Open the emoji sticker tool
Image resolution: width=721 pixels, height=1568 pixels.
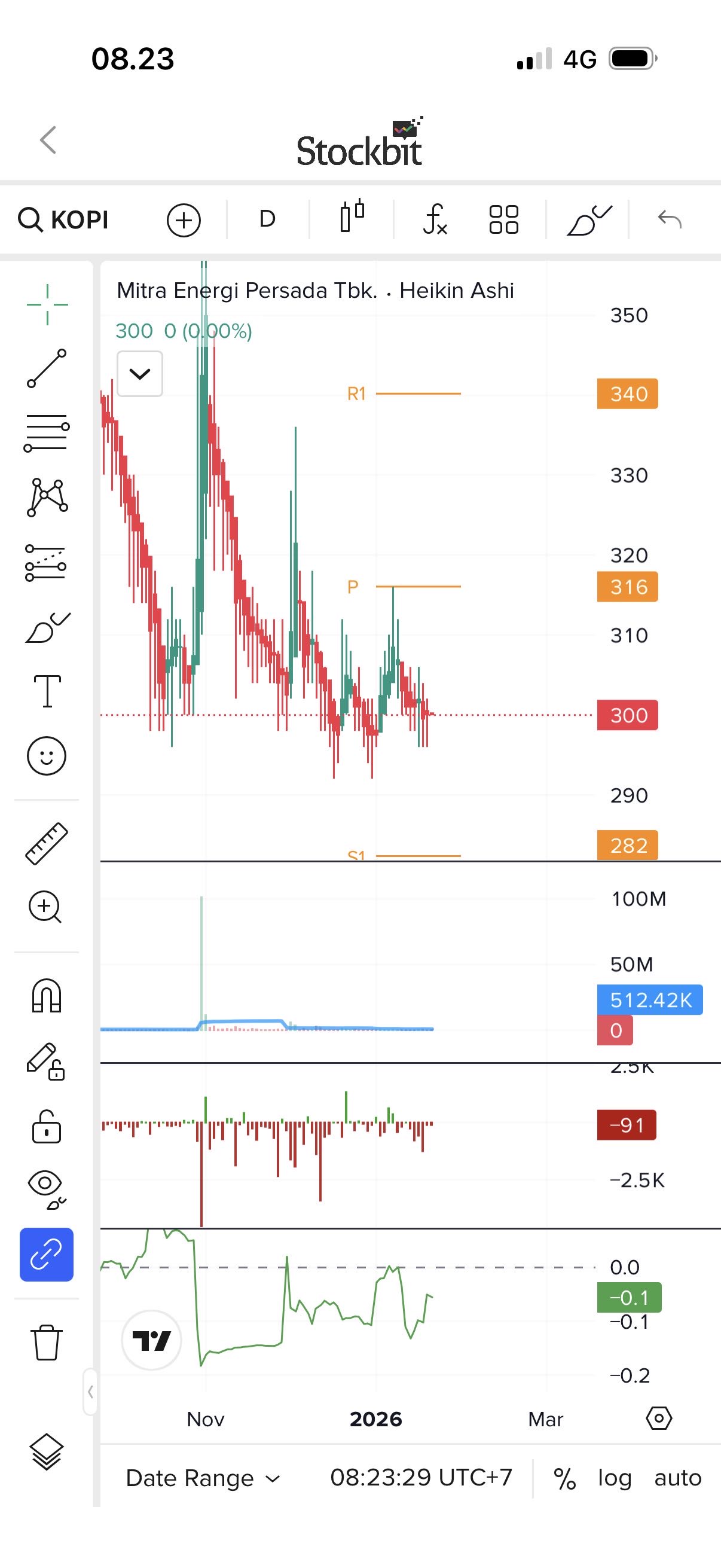coord(46,756)
